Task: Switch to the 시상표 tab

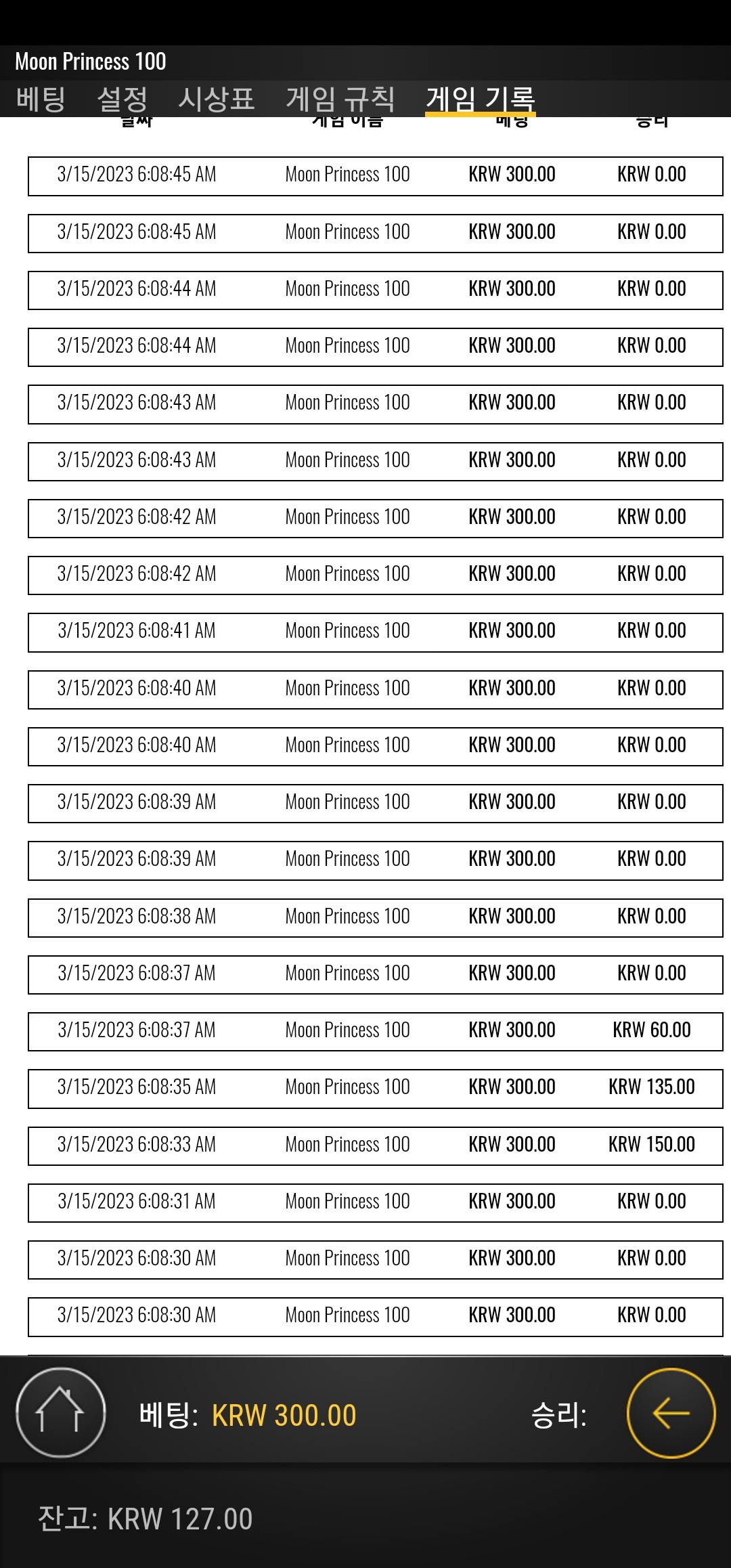Action: click(x=217, y=99)
